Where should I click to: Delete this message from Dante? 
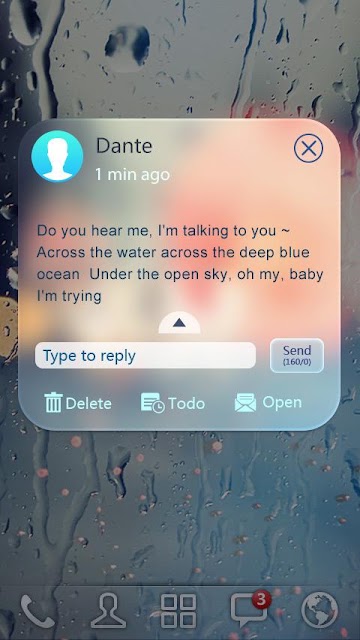pos(78,403)
